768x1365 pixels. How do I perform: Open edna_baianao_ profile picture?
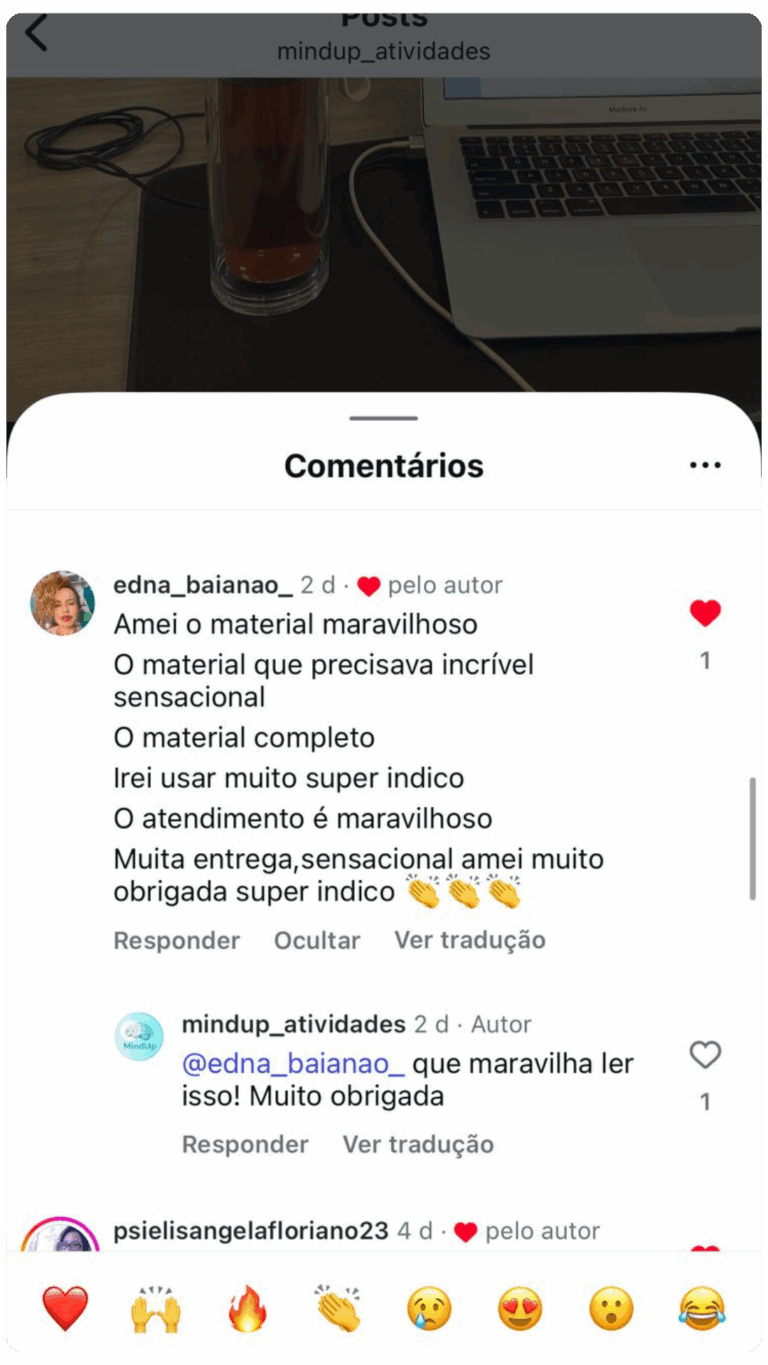coord(63,603)
